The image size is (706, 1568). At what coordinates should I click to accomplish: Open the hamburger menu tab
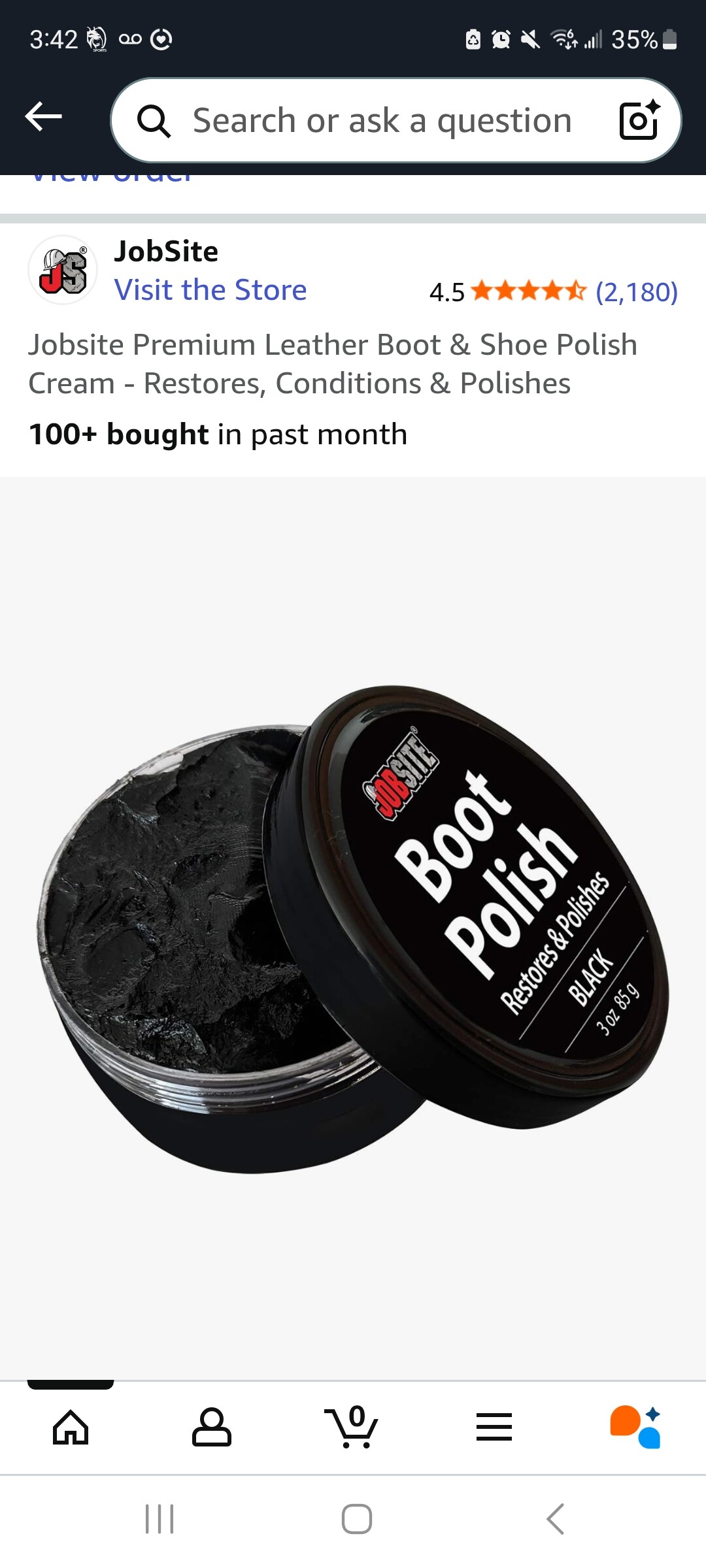point(494,1428)
